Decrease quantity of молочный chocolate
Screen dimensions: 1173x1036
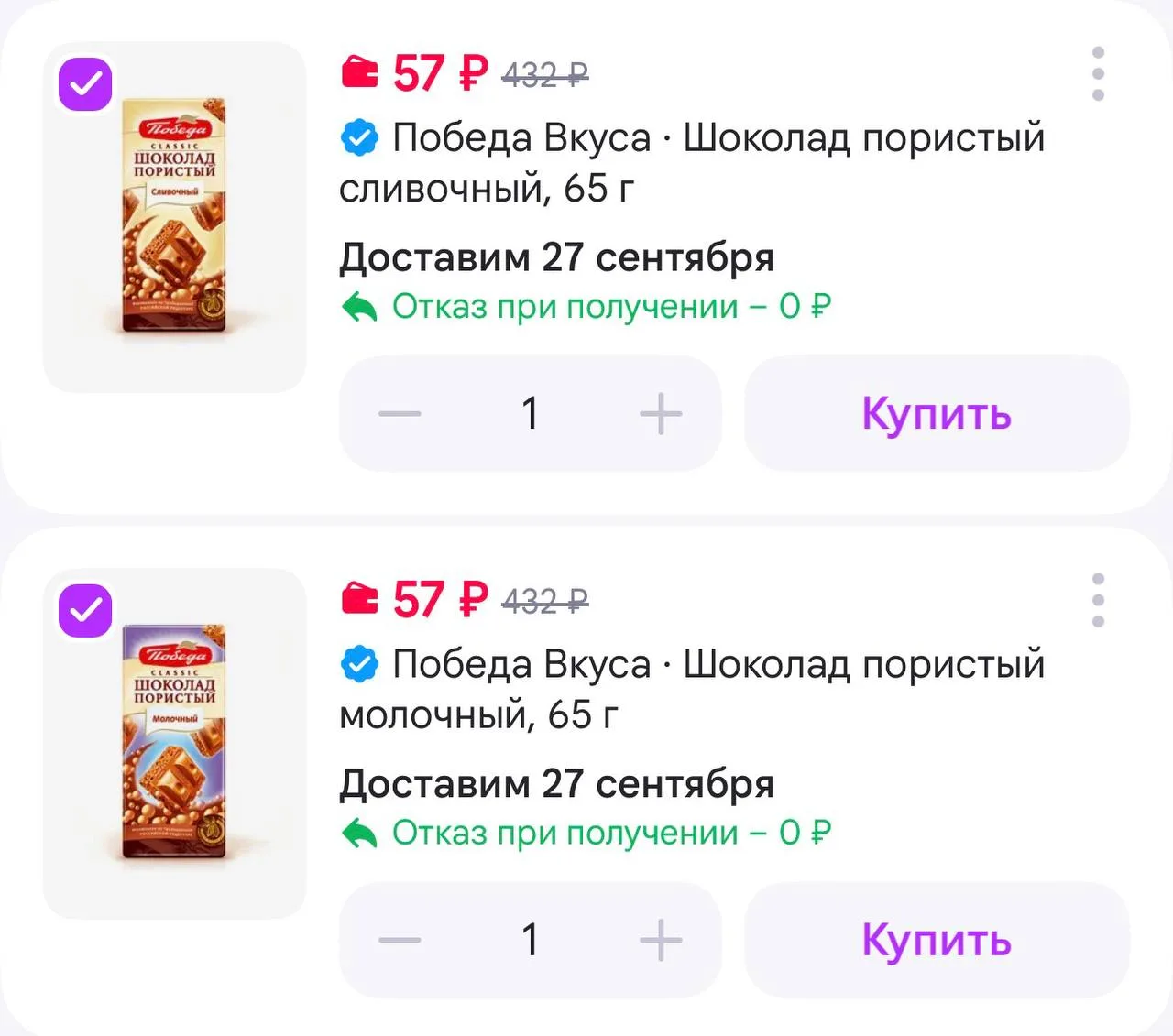400,941
